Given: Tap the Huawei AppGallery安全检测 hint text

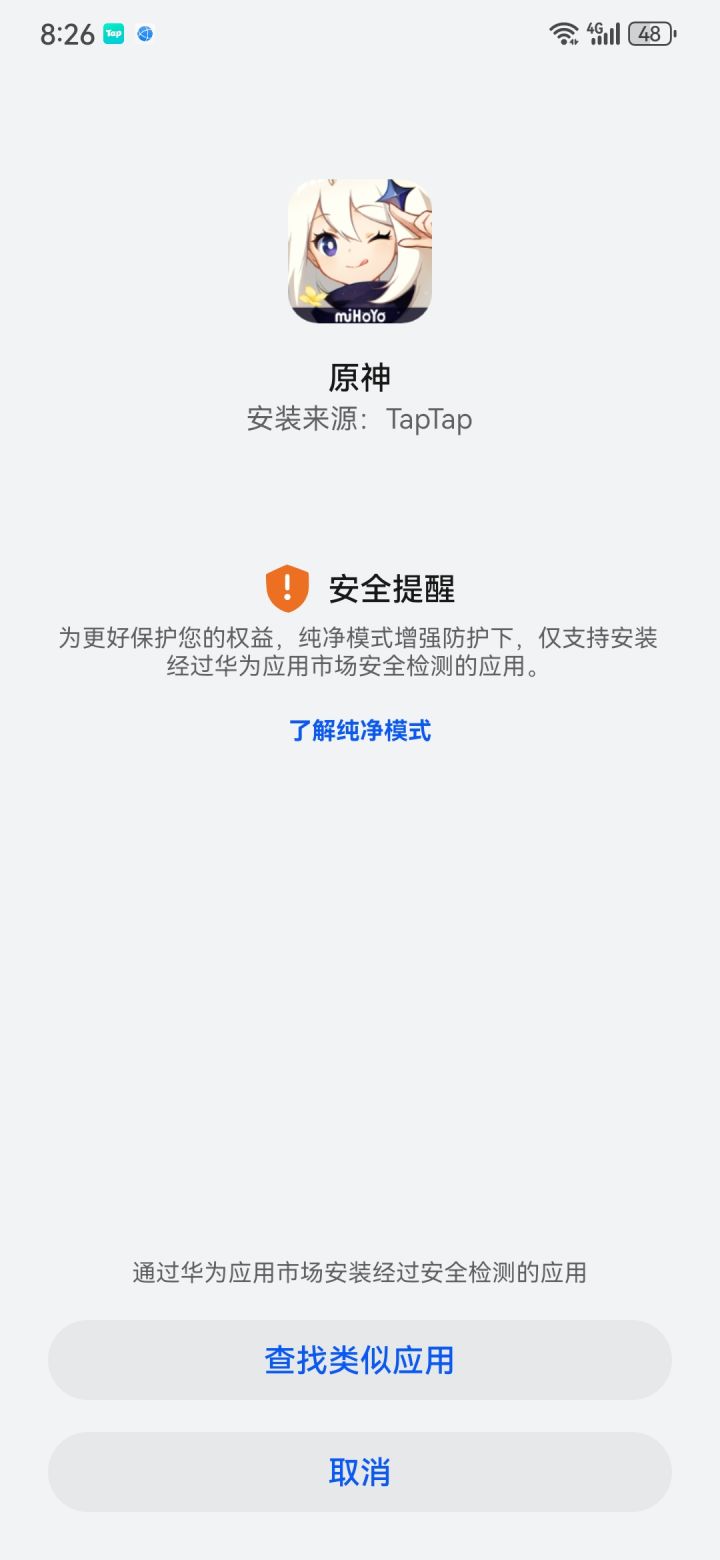Looking at the screenshot, I should pyautogui.click(x=360, y=1271).
